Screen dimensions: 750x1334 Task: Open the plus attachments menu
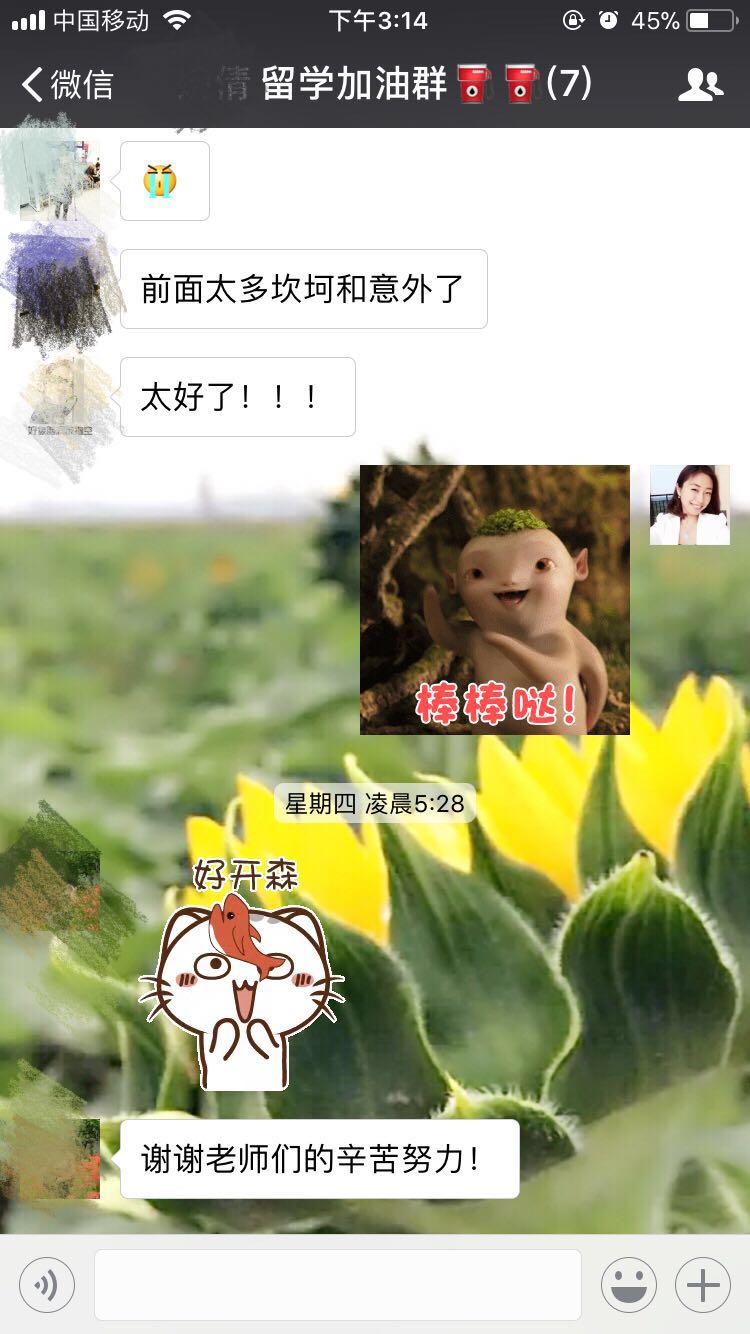point(702,1285)
